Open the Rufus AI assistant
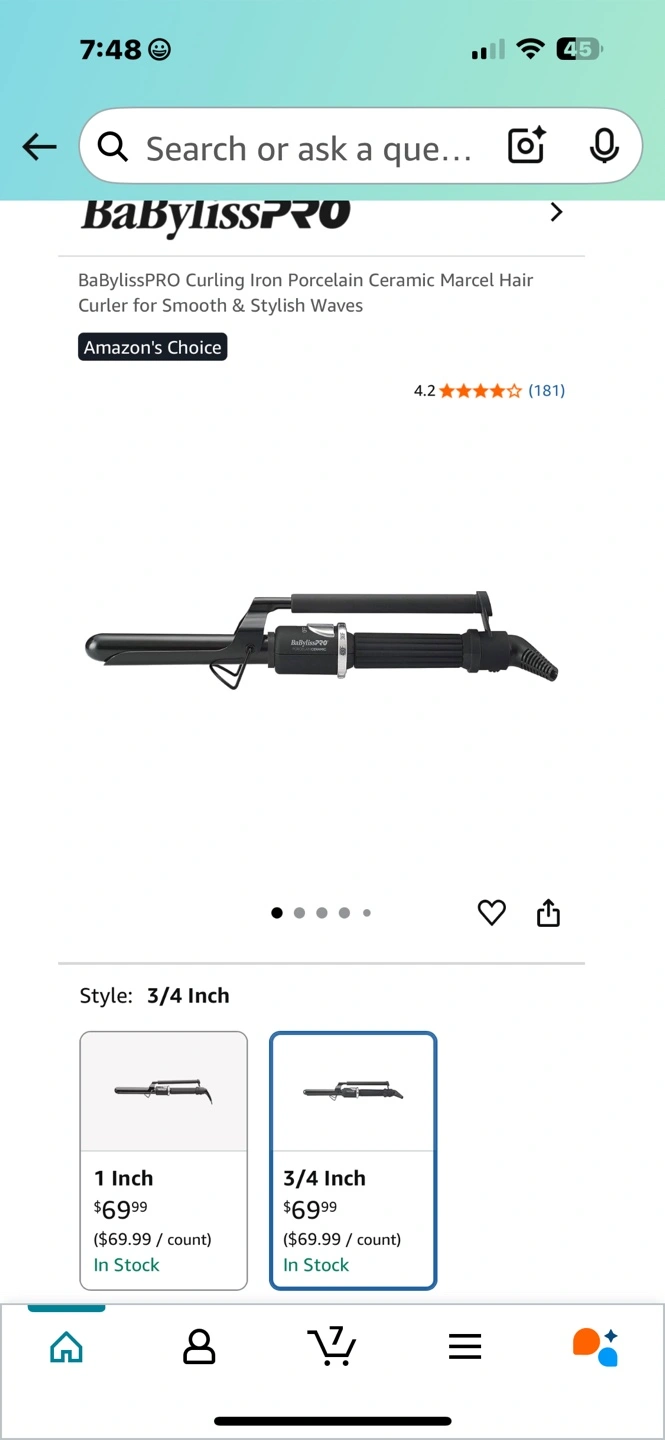665x1440 pixels. (x=596, y=1347)
